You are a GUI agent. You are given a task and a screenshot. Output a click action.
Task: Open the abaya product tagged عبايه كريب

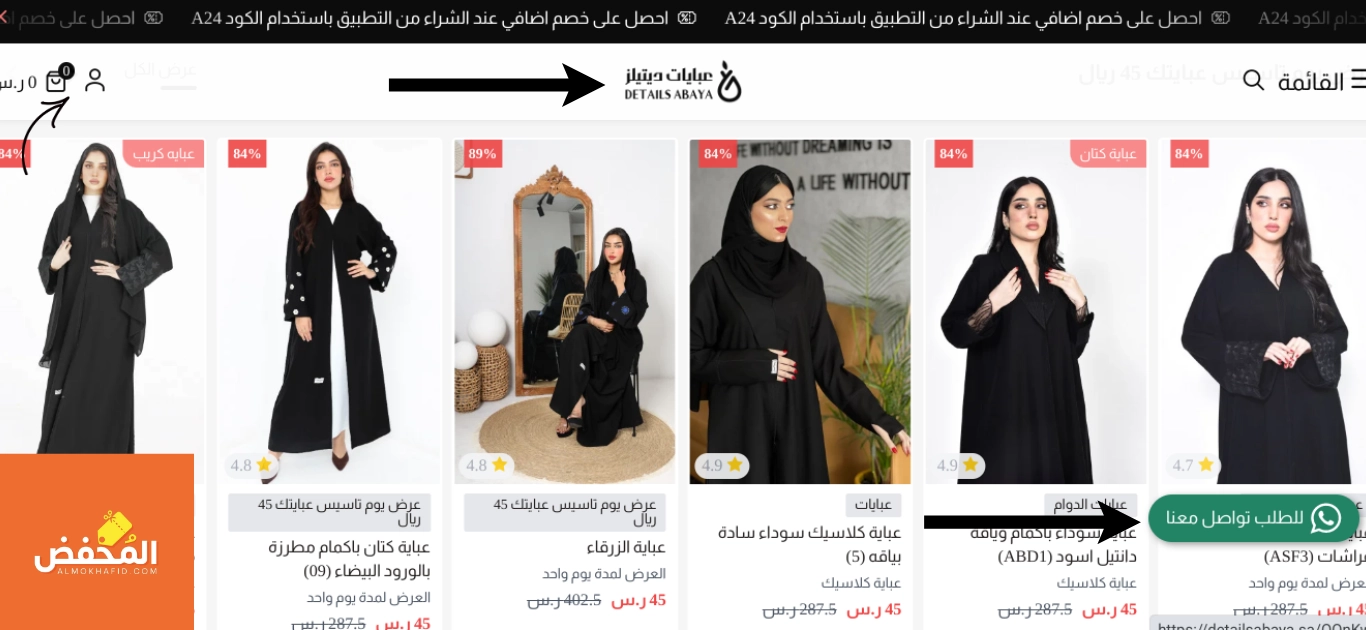100,310
